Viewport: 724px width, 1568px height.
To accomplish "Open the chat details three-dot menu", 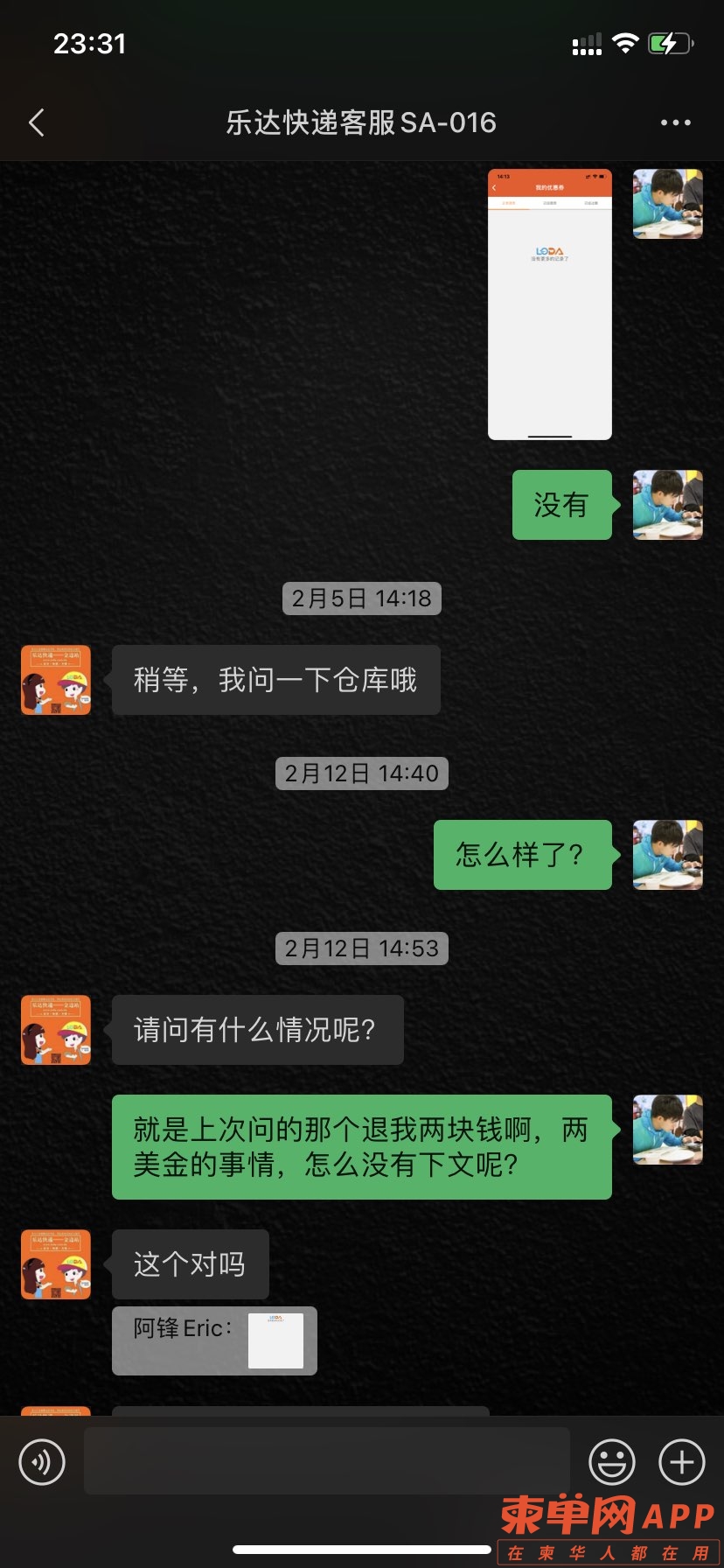I will pos(675,123).
